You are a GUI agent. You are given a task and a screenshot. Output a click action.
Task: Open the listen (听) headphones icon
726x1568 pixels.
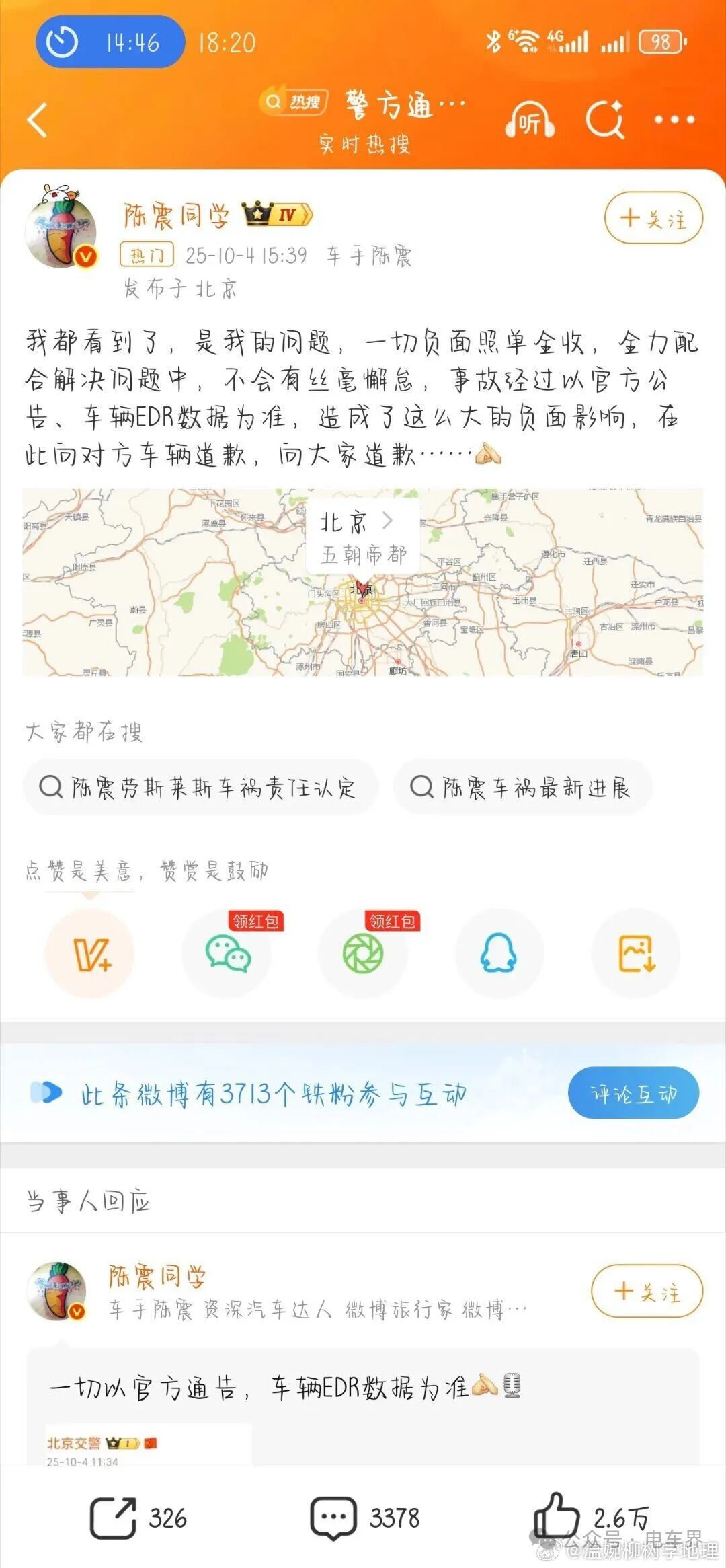(530, 120)
